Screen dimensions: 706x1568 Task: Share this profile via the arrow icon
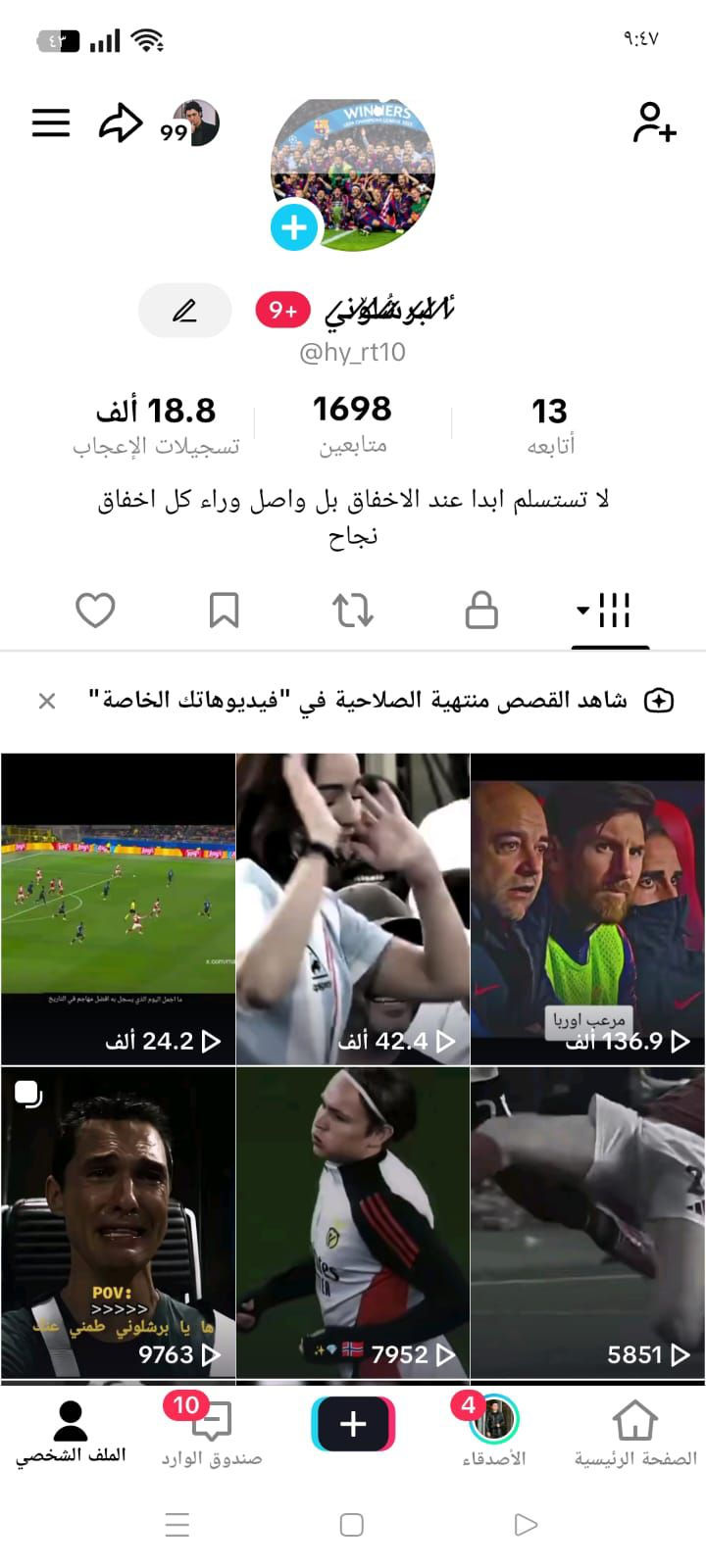121,124
